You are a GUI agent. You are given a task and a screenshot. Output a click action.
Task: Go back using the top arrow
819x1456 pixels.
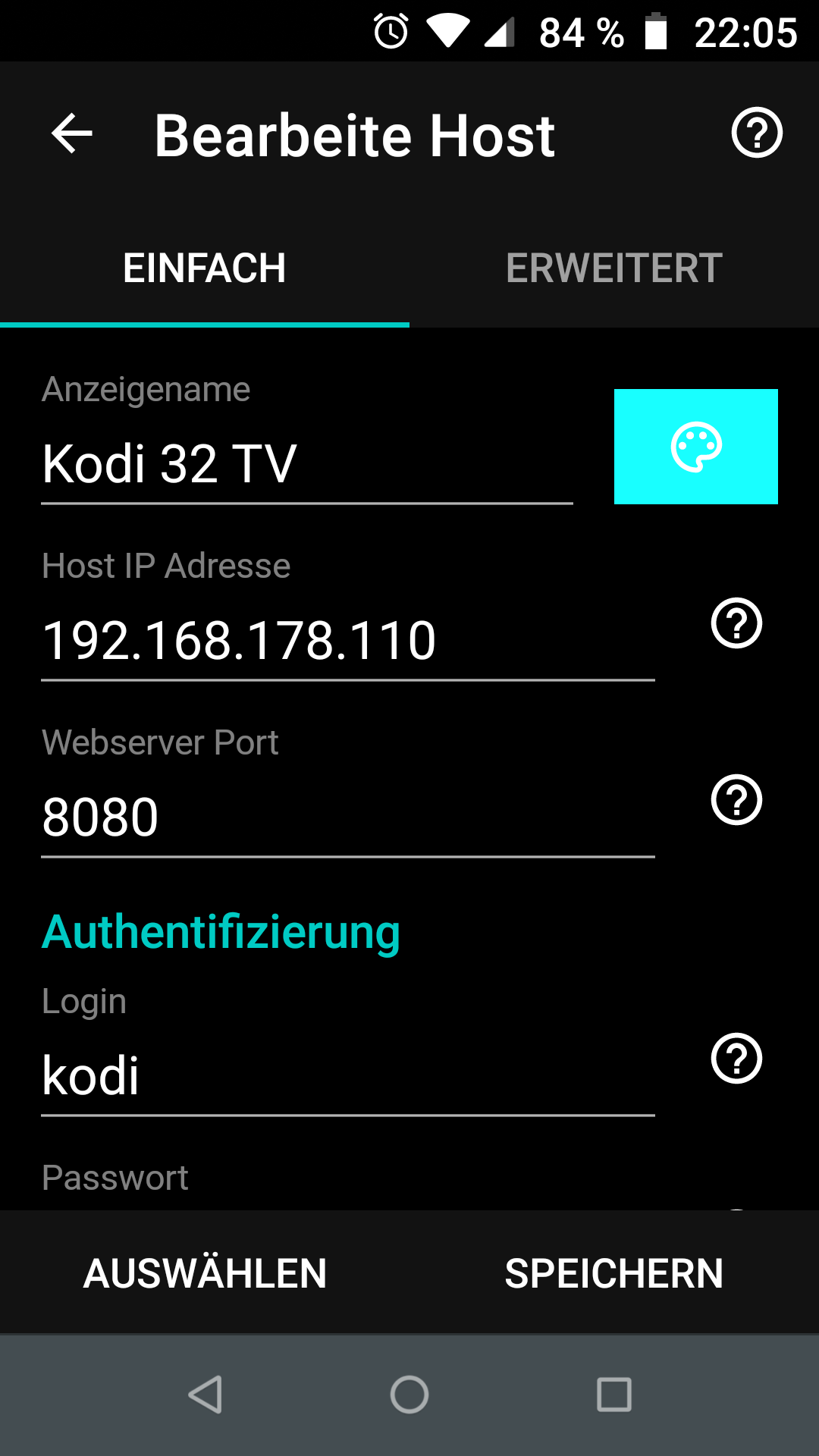click(72, 133)
